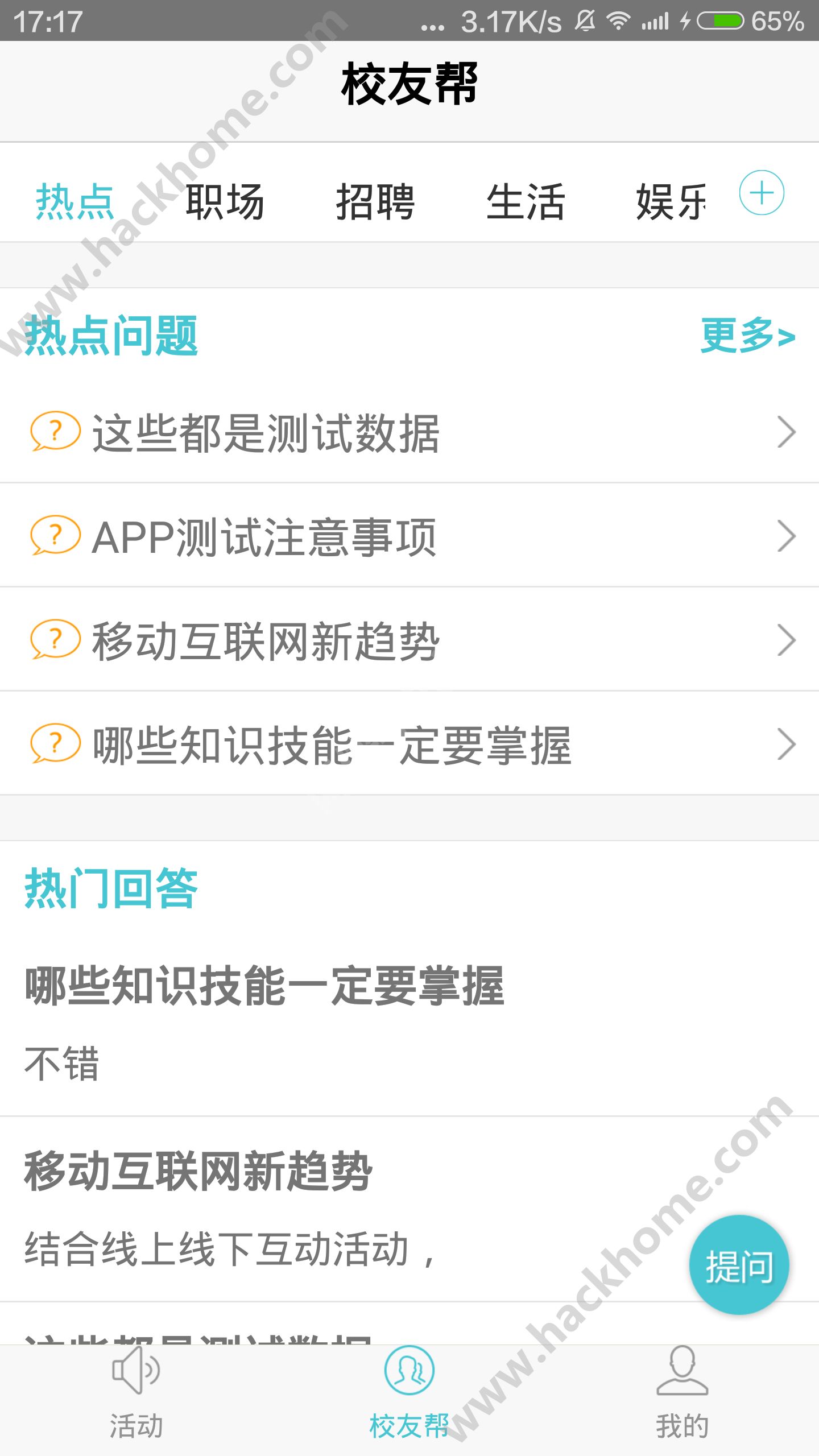Switch to the 娱乐 tab
The image size is (819, 1456).
[x=671, y=202]
